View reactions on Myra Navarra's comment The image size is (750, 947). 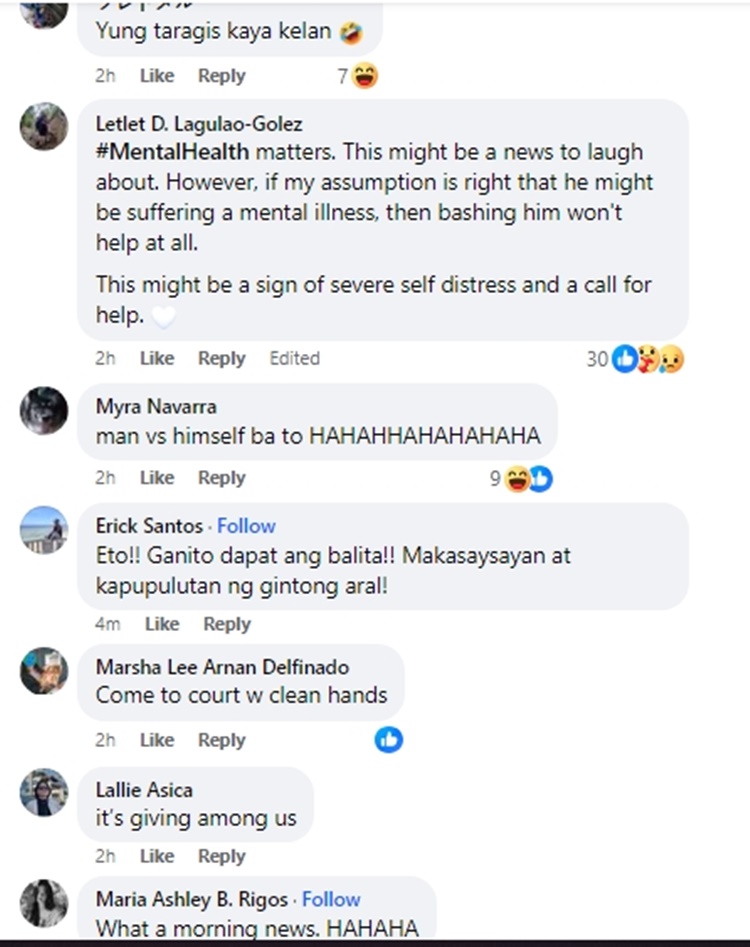pyautogui.click(x=522, y=479)
